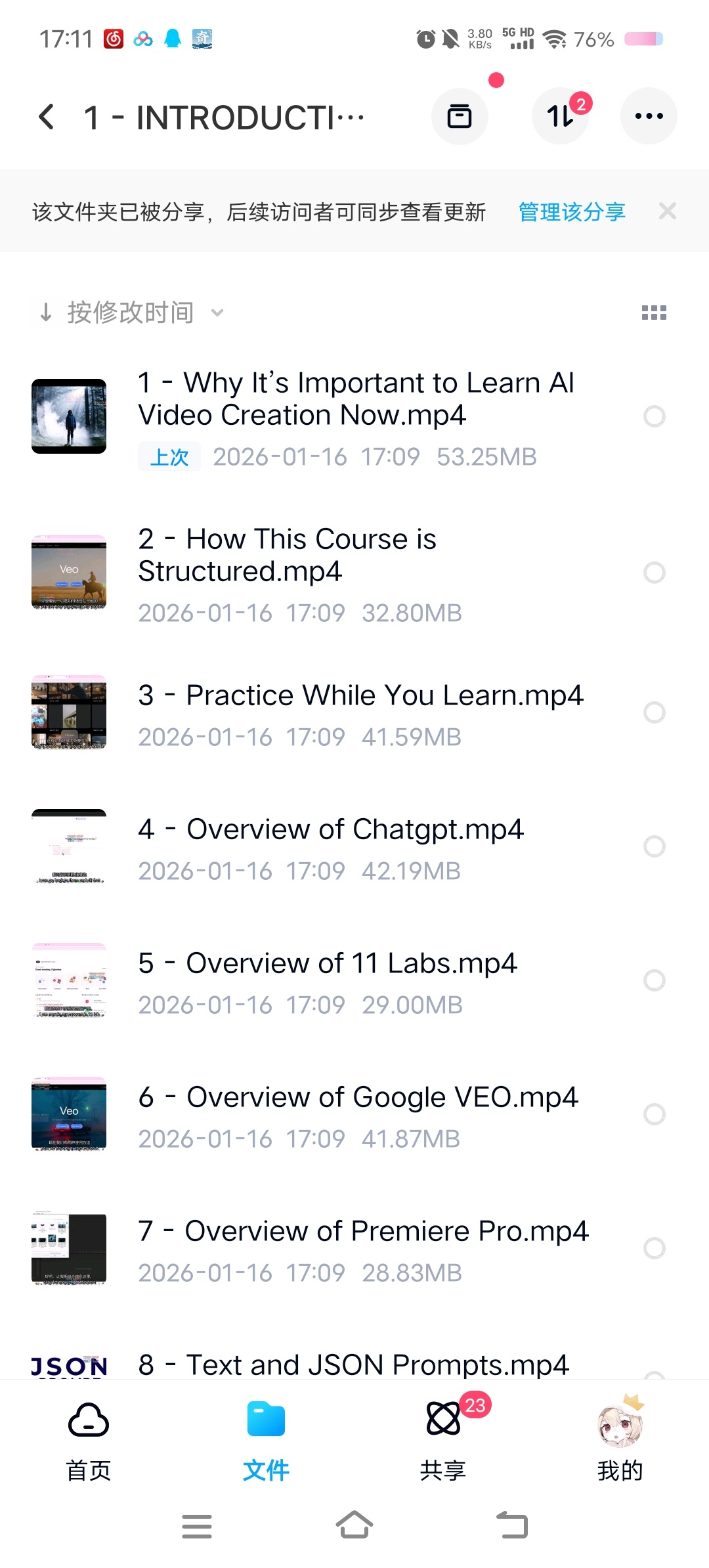
Task: Open 7 - Overview of Premiere Pro.mp4
Action: tap(362, 1232)
